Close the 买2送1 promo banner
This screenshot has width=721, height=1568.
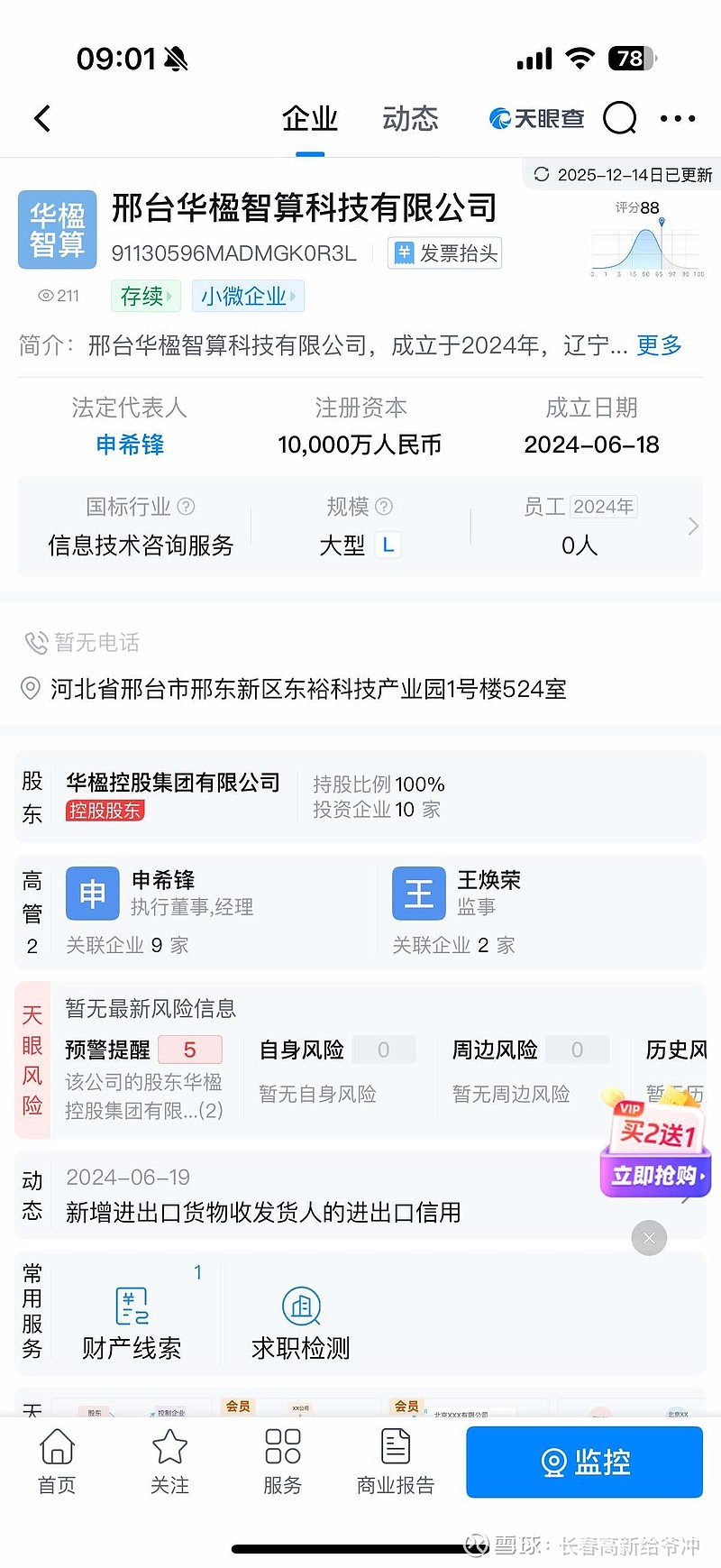(649, 1238)
